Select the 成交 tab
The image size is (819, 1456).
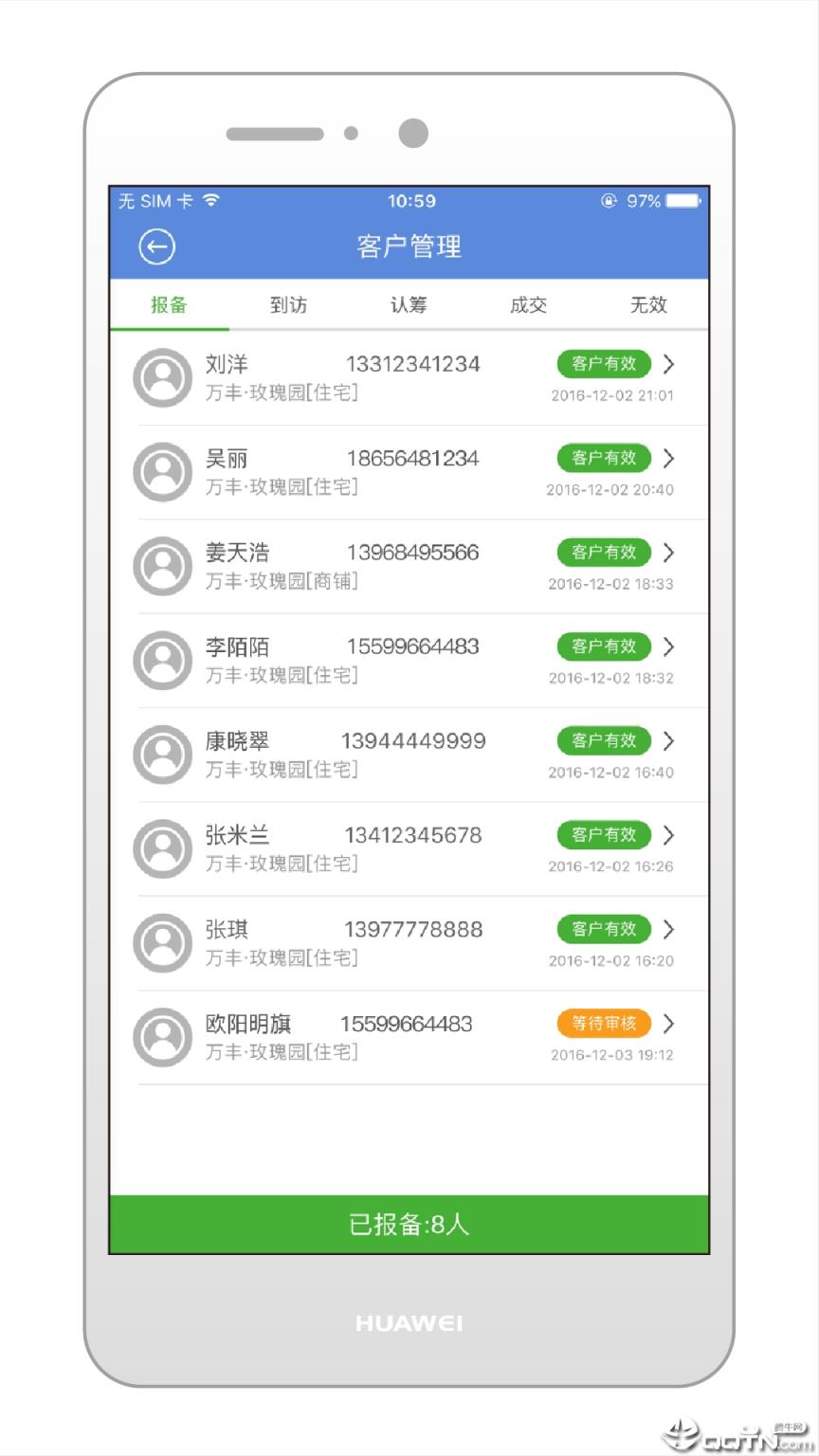528,305
